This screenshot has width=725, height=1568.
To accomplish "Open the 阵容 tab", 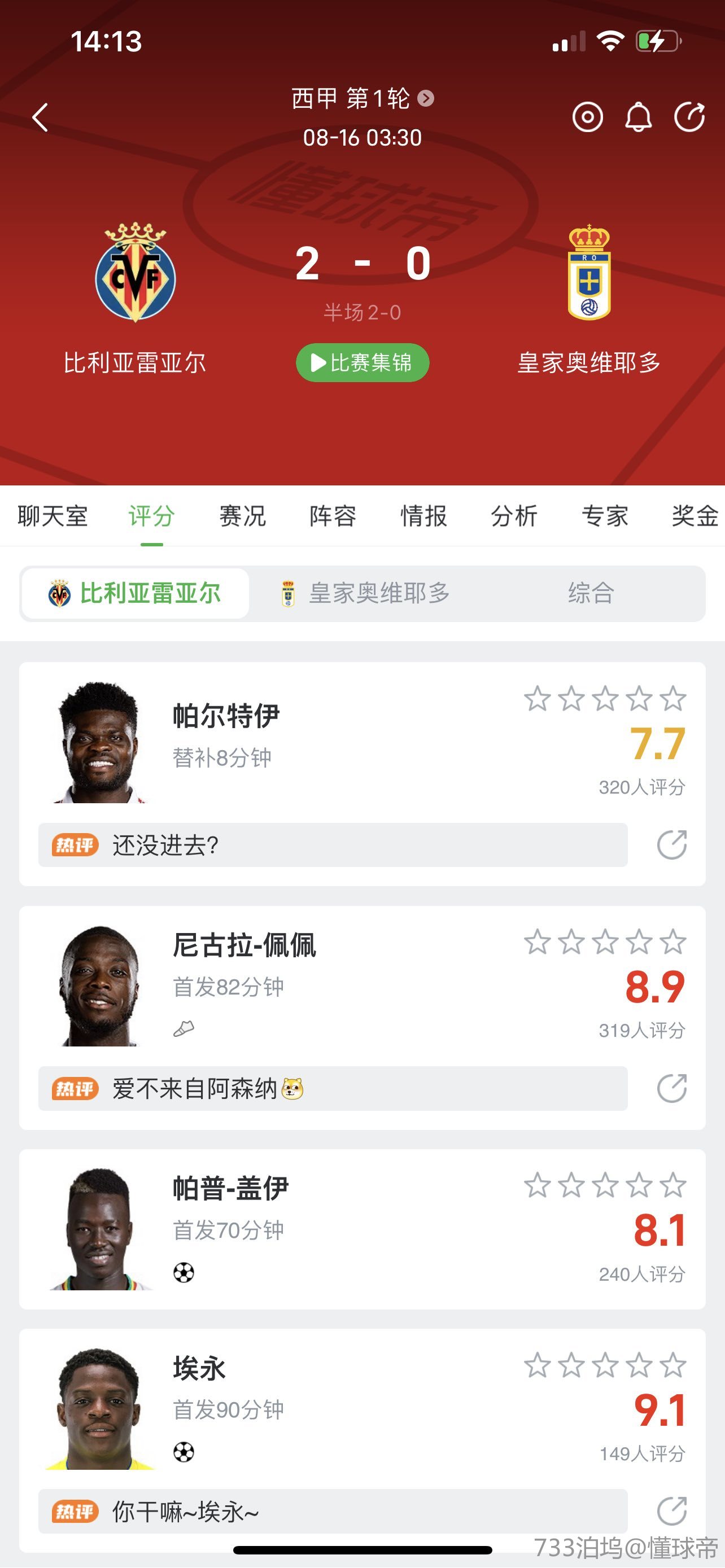I will (333, 516).
